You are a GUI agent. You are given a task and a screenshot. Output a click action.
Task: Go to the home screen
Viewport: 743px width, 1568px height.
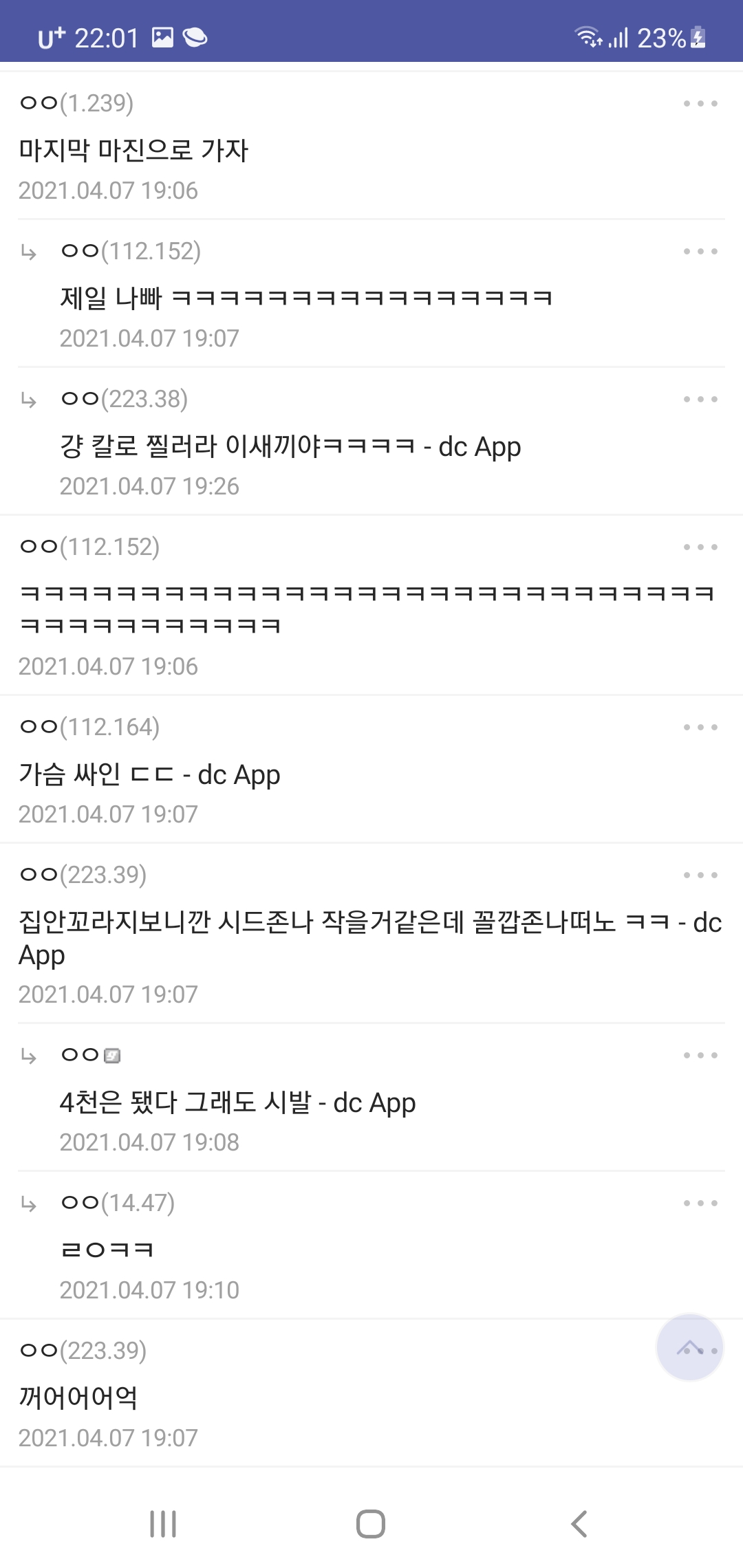pyautogui.click(x=371, y=1524)
